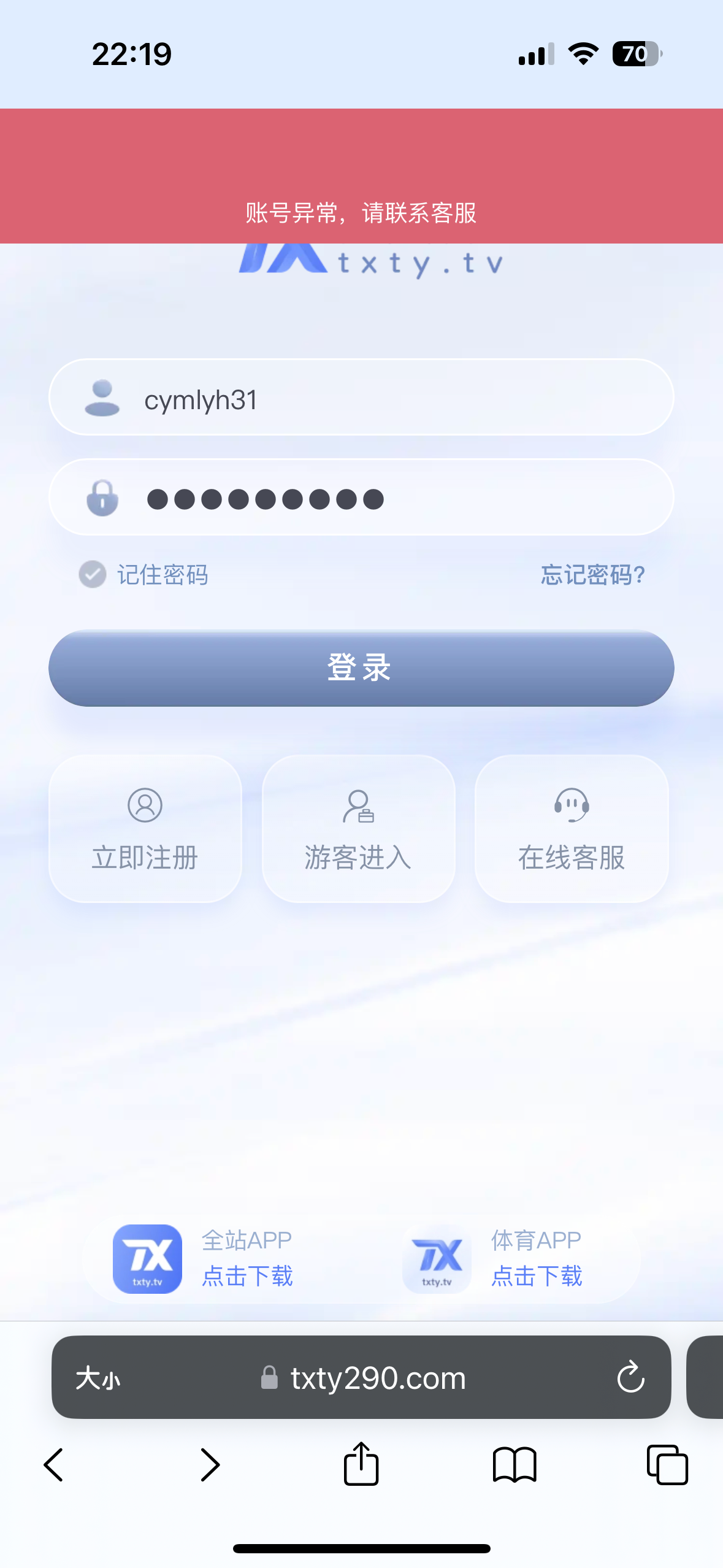Tap the 登录 button
The height and width of the screenshot is (1568, 723).
click(361, 667)
